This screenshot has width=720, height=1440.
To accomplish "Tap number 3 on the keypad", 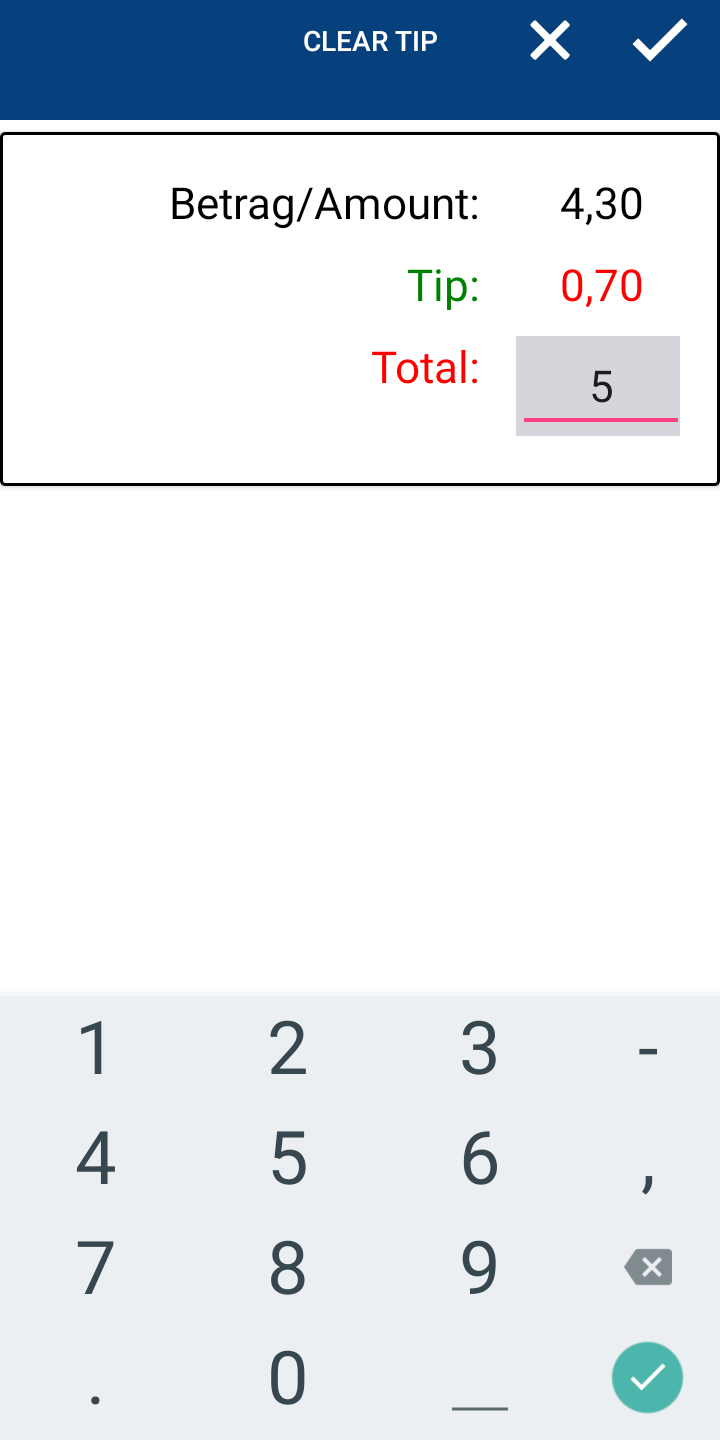I will 479,1048.
